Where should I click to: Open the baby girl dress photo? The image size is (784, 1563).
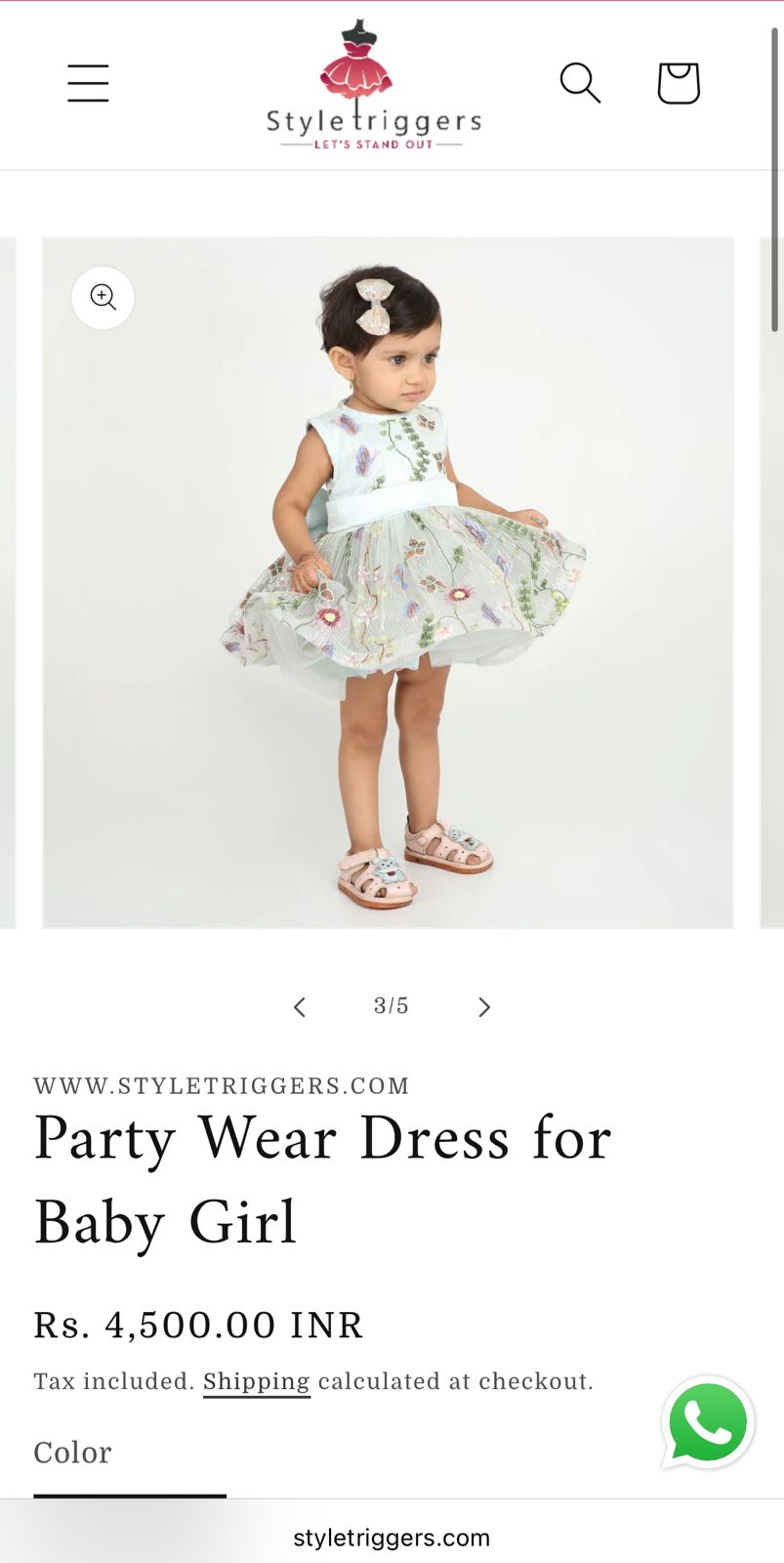[388, 582]
